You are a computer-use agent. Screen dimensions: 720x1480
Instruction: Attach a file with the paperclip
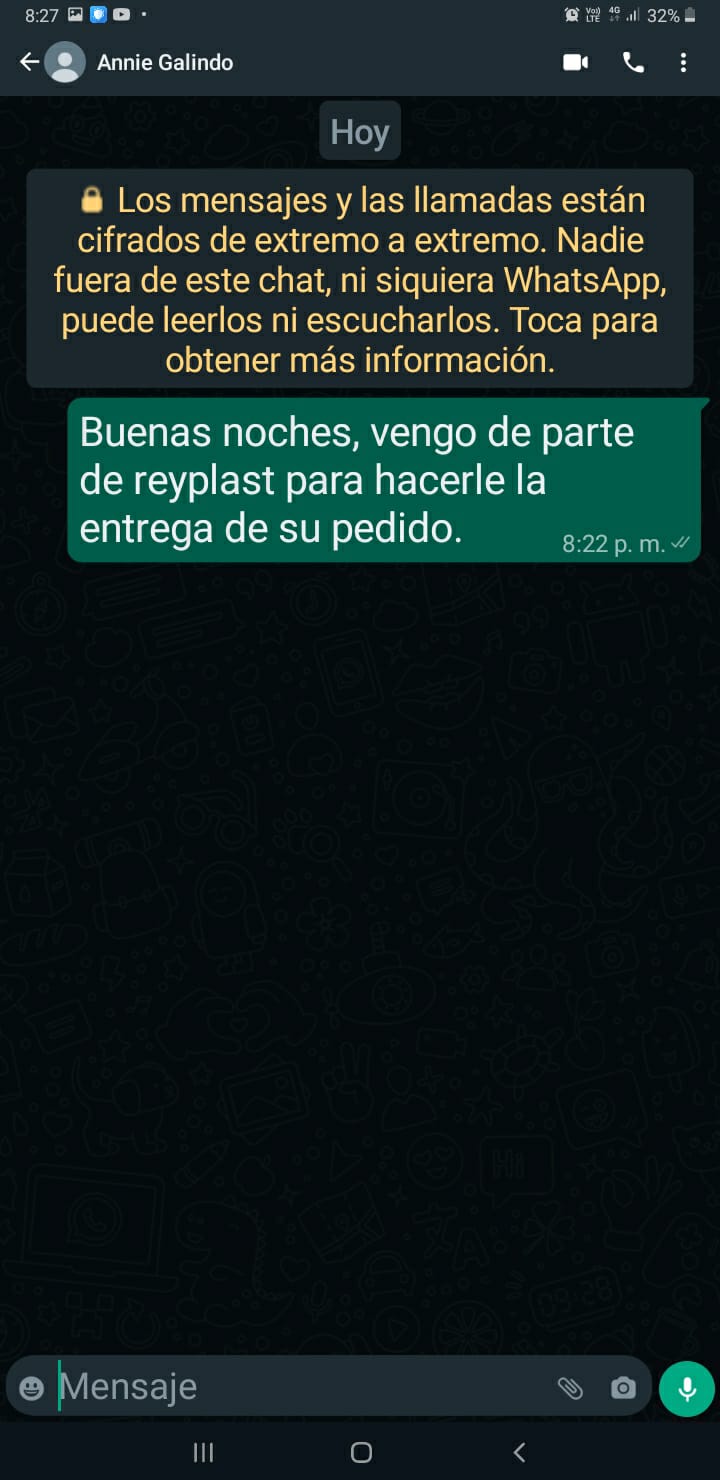tap(570, 1388)
